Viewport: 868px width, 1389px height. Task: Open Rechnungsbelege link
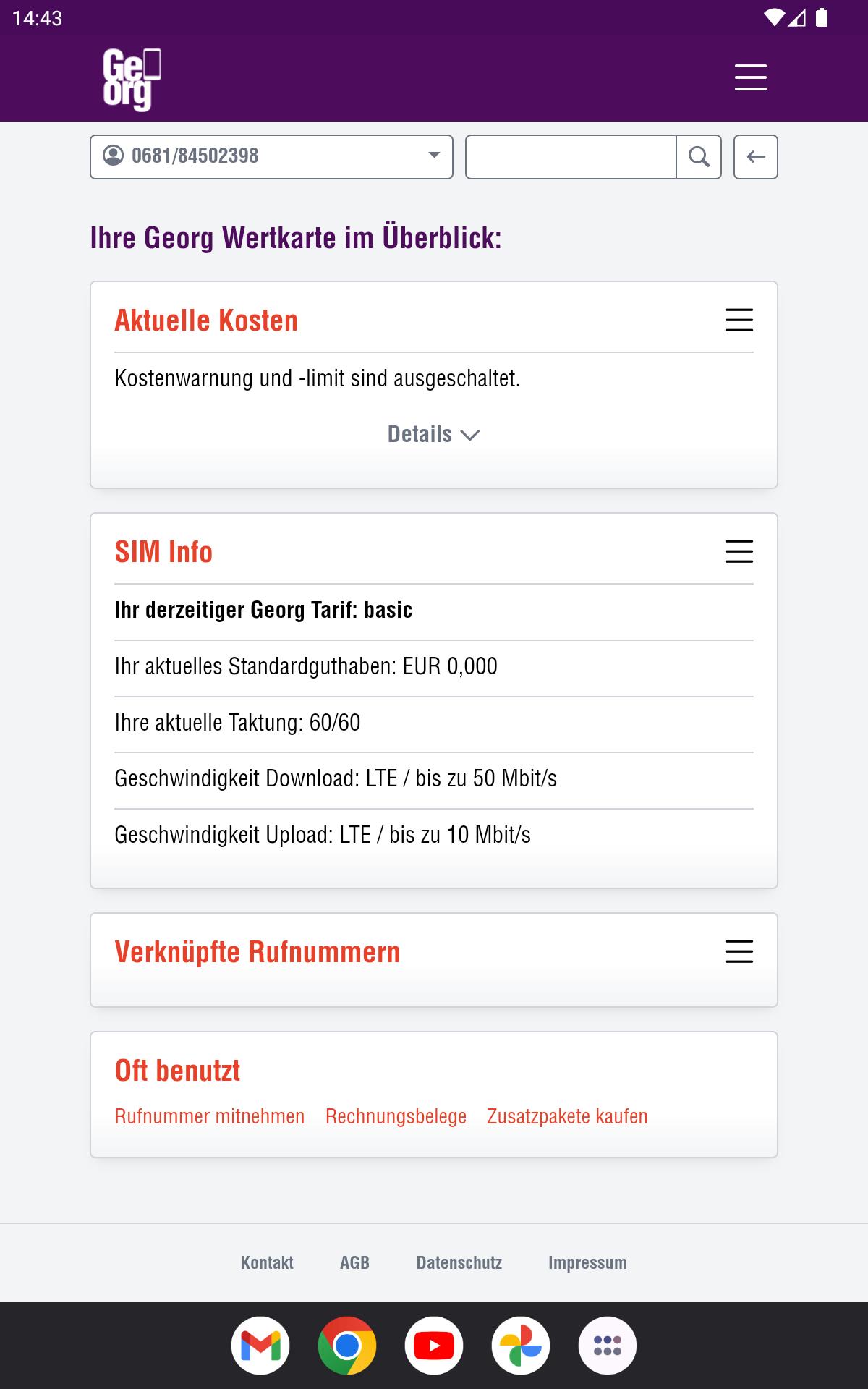click(396, 1116)
